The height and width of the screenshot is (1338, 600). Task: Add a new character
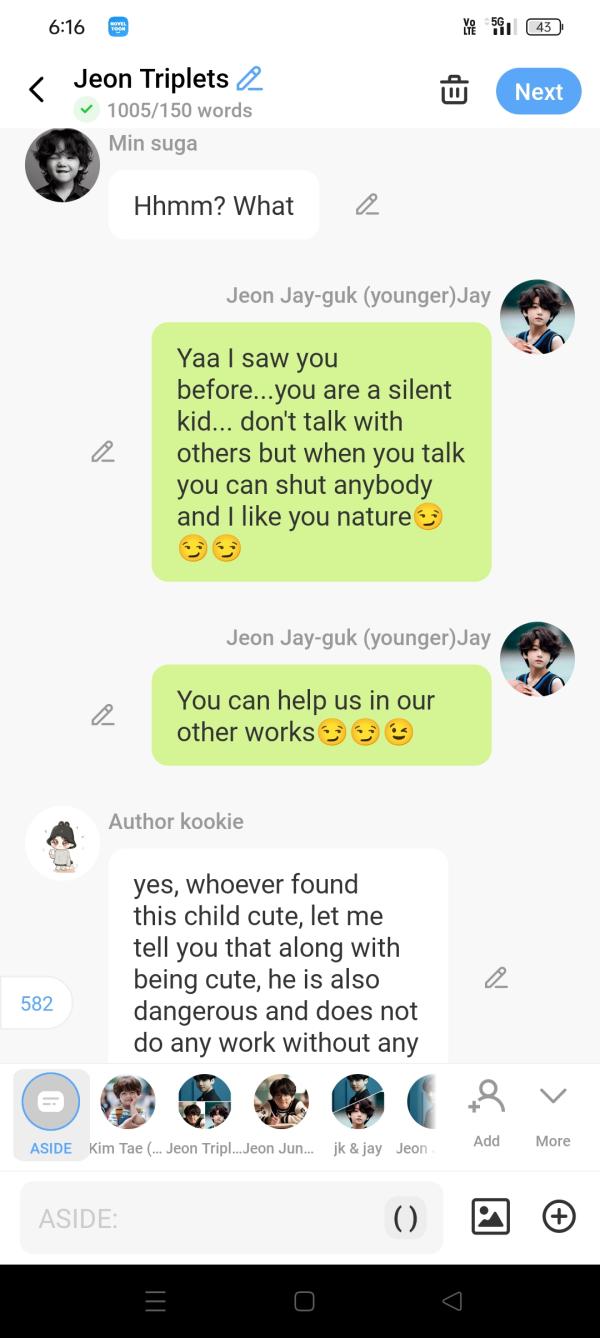(486, 1110)
